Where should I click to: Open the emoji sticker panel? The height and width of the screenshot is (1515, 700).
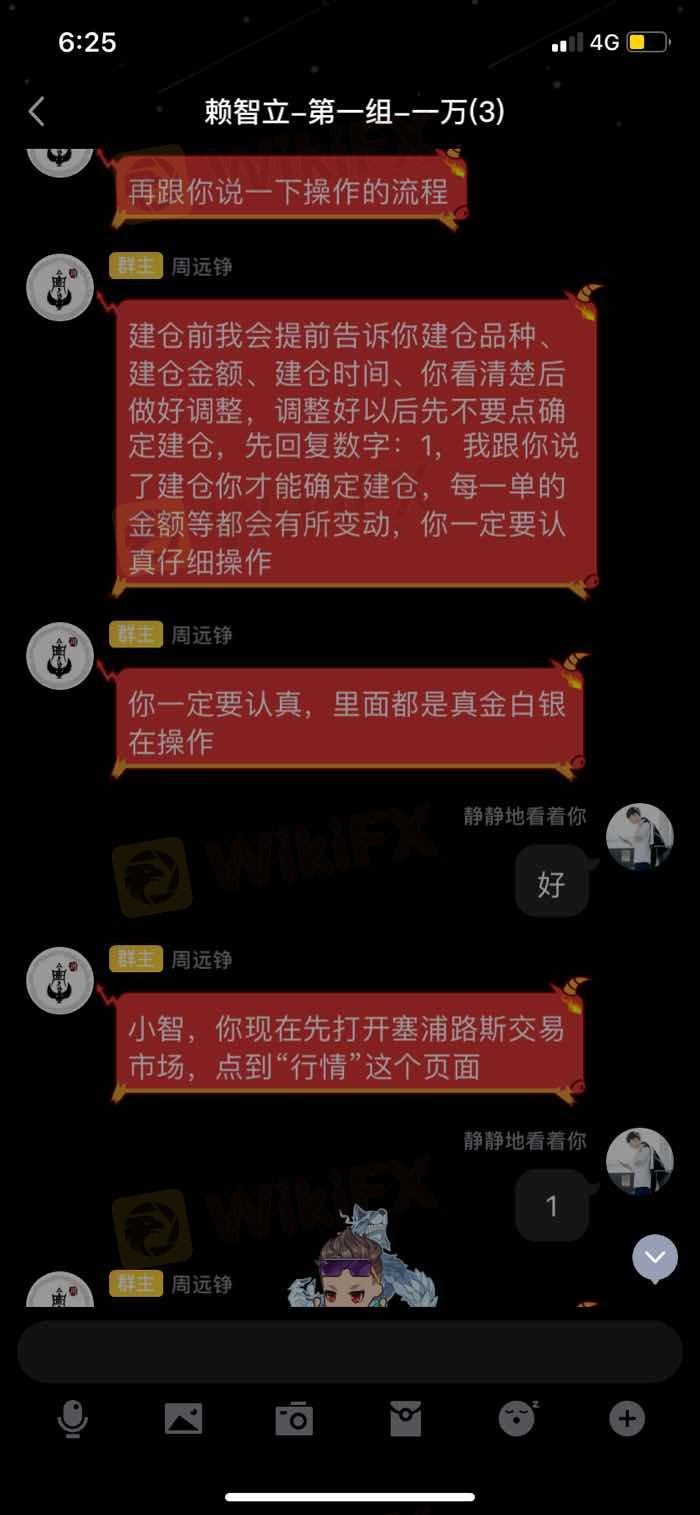click(x=517, y=1418)
